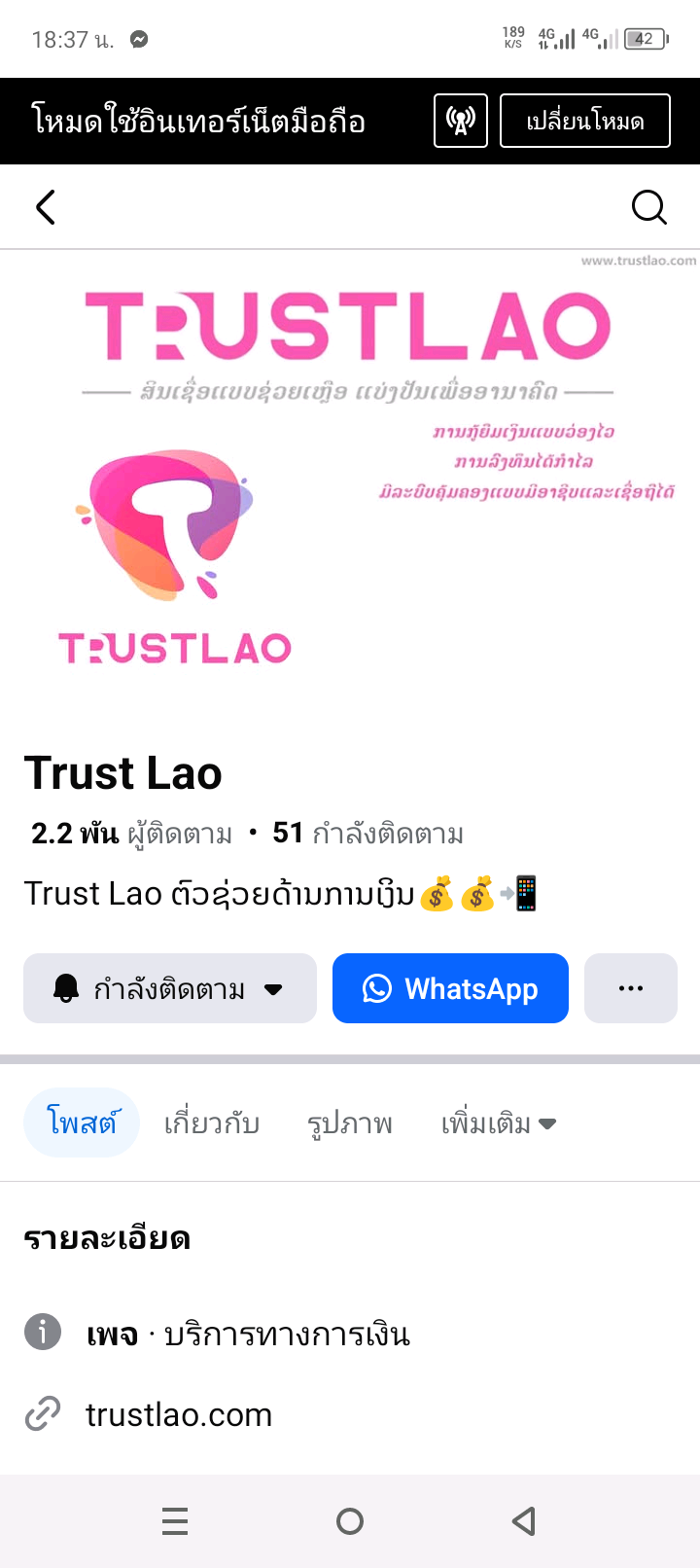Viewport: 700px width, 1568px height.
Task: View the 51 กำลังติดตาม following list
Action: [x=367, y=834]
